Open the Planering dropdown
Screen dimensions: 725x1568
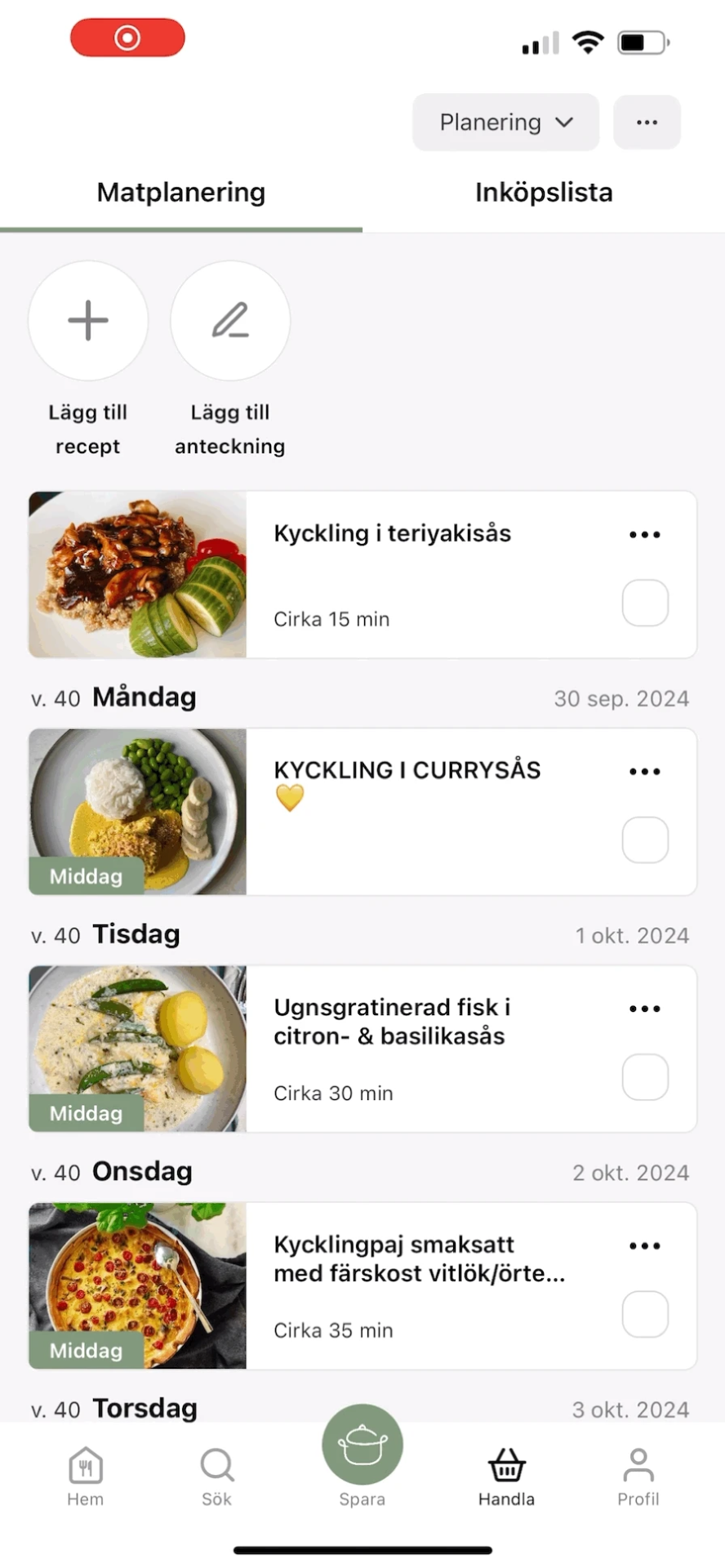pos(505,122)
